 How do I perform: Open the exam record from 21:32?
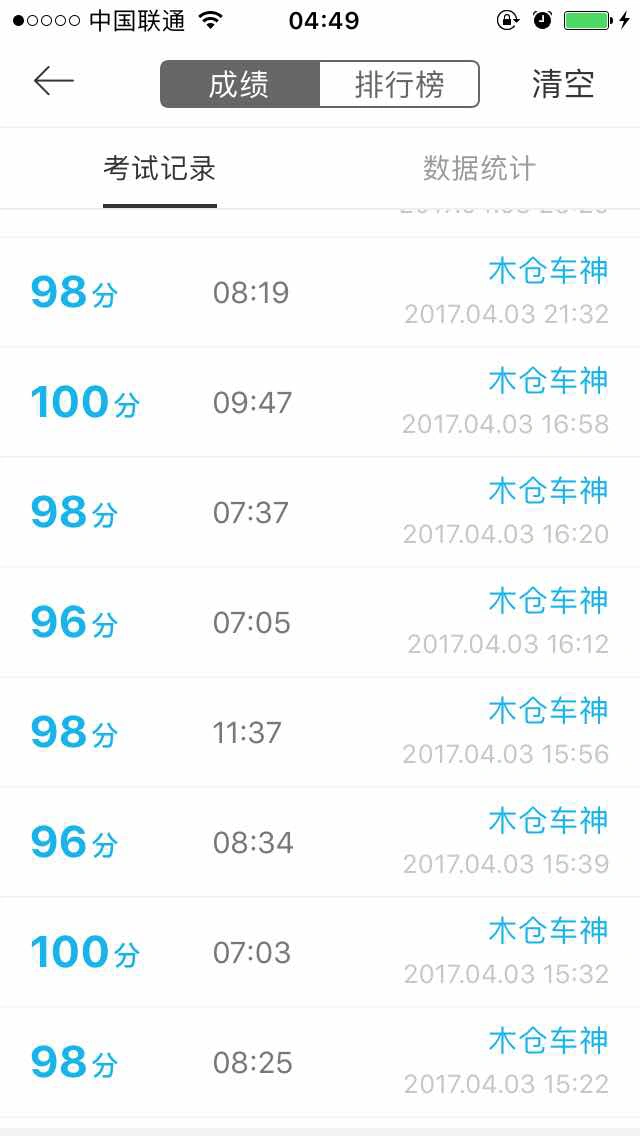(320, 292)
